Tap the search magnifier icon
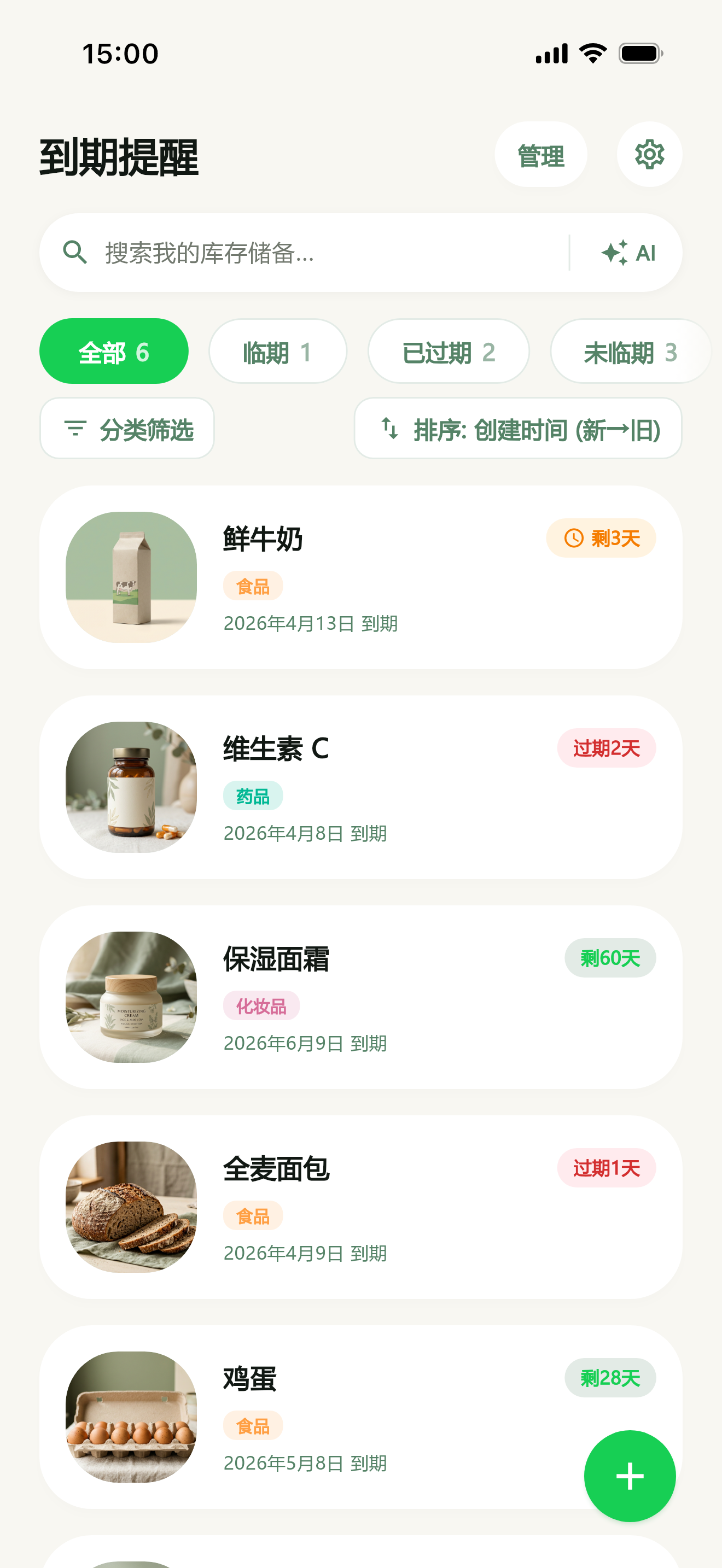This screenshot has width=722, height=1568. point(74,251)
